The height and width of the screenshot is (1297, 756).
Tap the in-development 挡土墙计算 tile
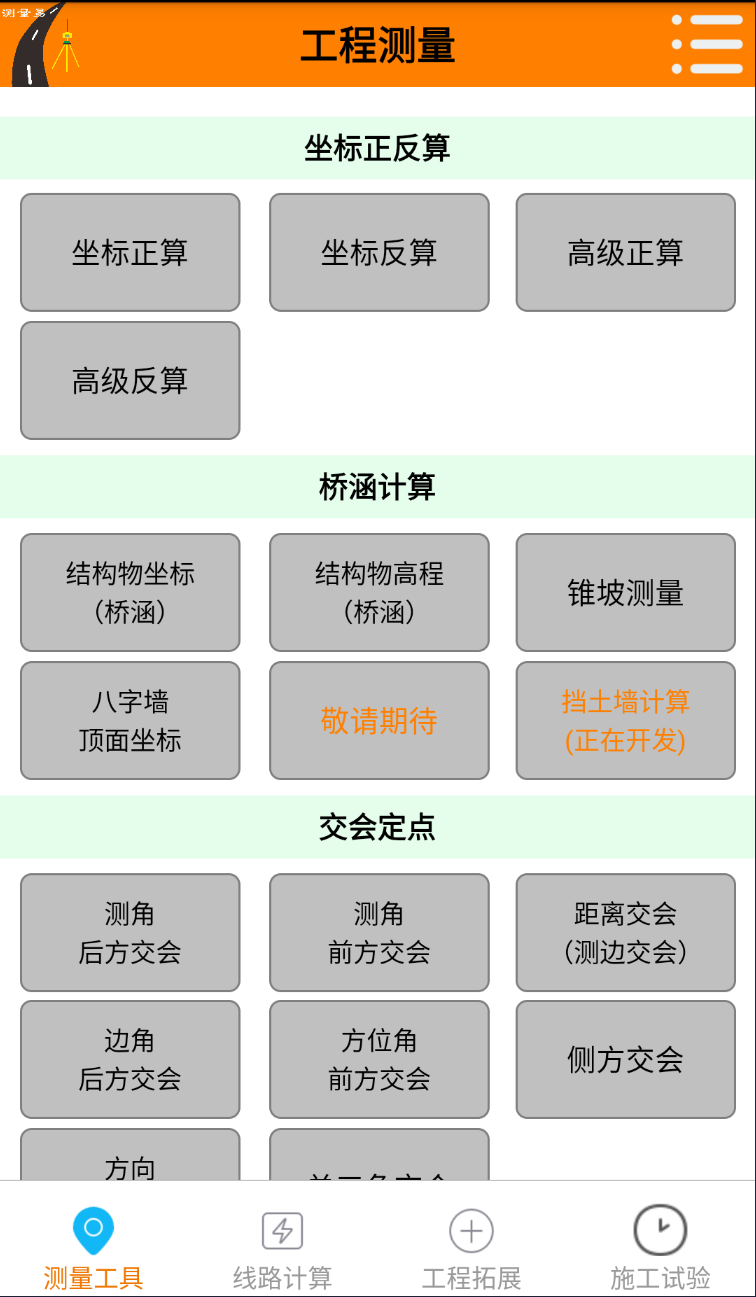pyautogui.click(x=625, y=720)
